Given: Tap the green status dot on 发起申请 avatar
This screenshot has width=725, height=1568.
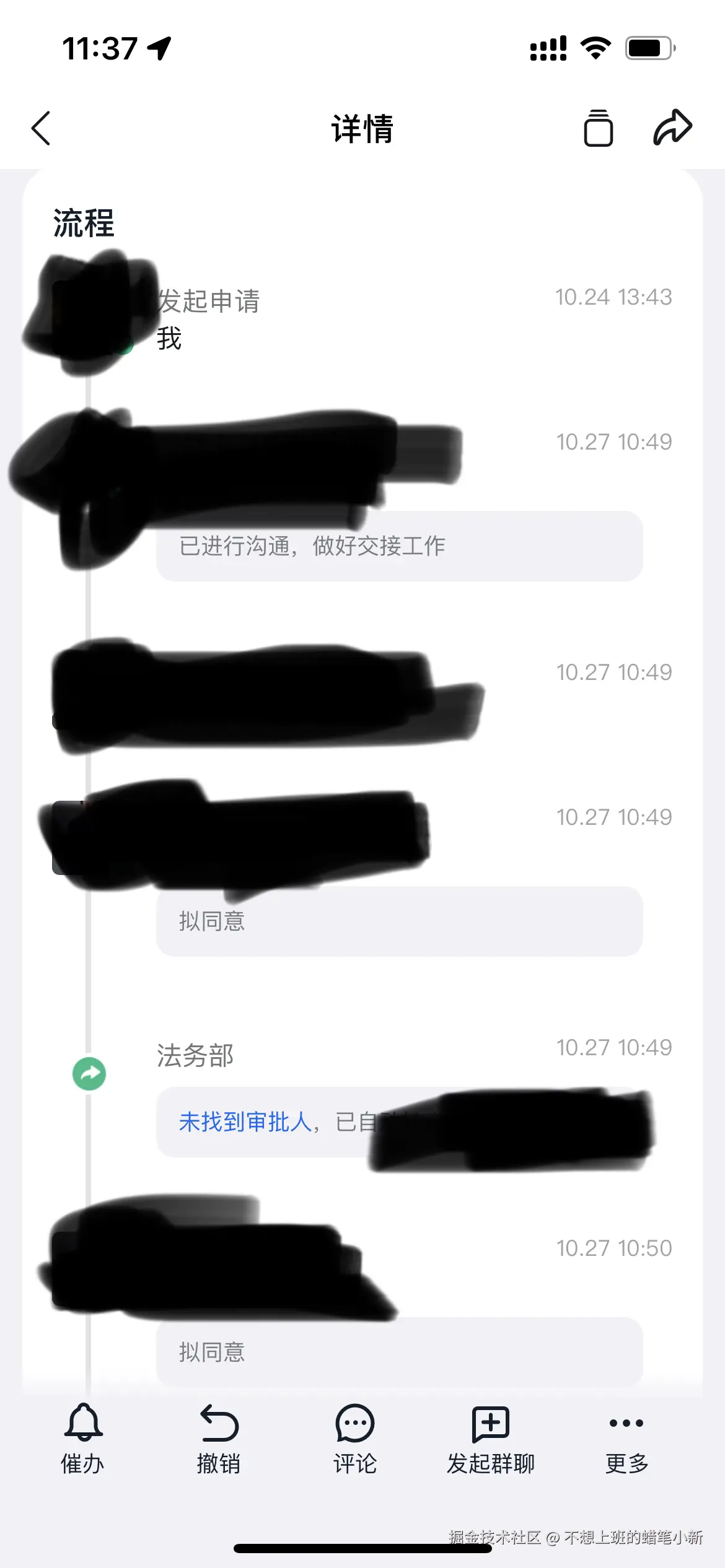Looking at the screenshot, I should coord(126,349).
